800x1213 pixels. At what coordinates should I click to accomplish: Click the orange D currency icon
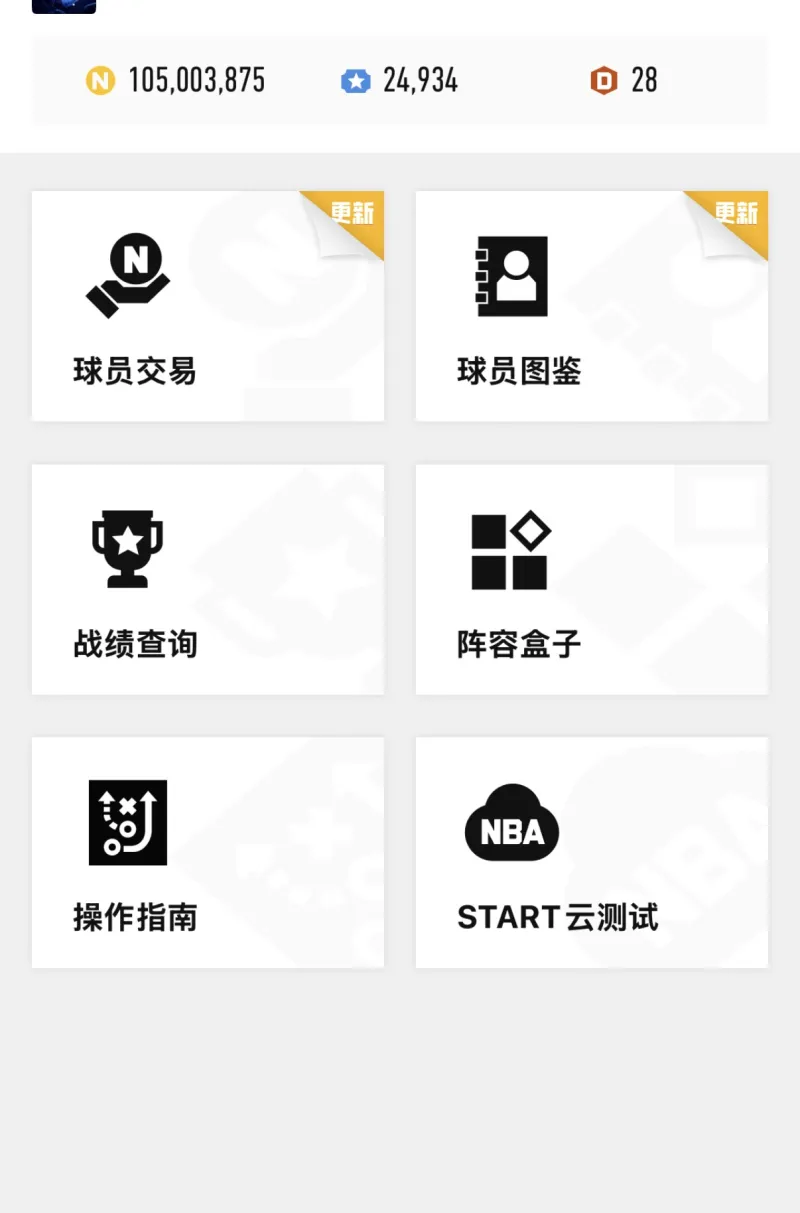[604, 80]
